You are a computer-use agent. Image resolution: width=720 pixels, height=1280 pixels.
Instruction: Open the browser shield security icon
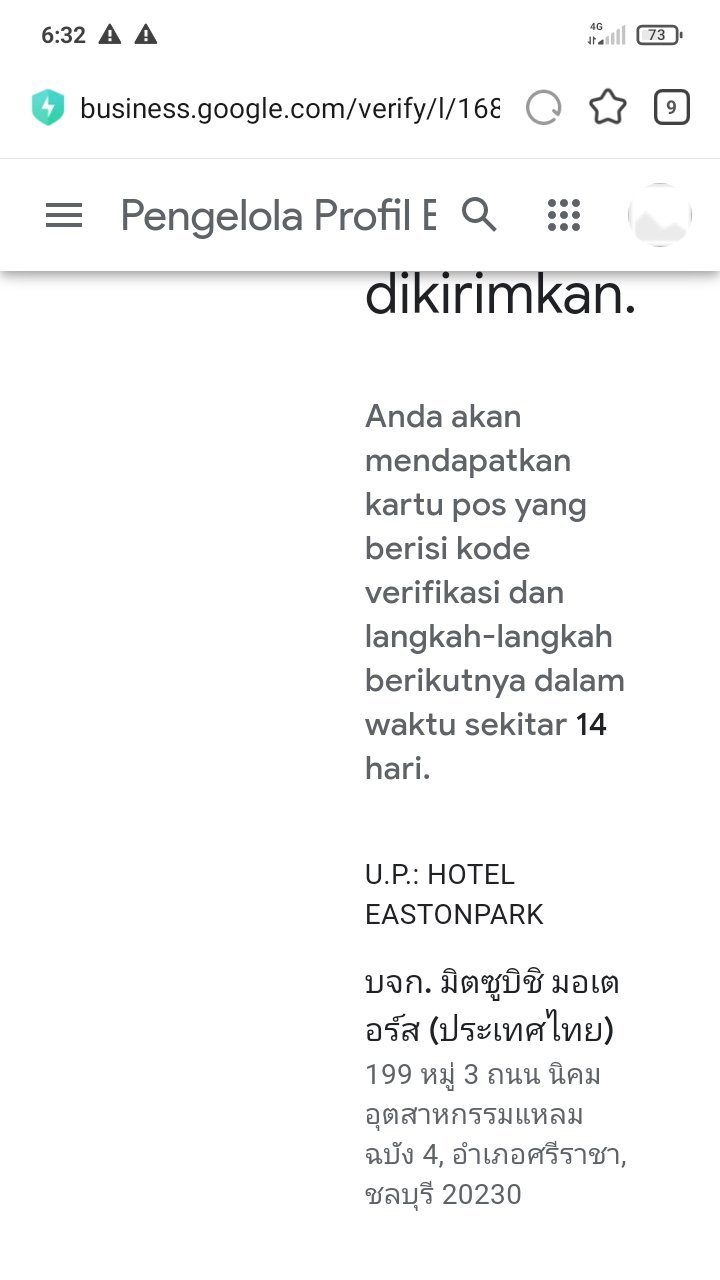(x=48, y=108)
